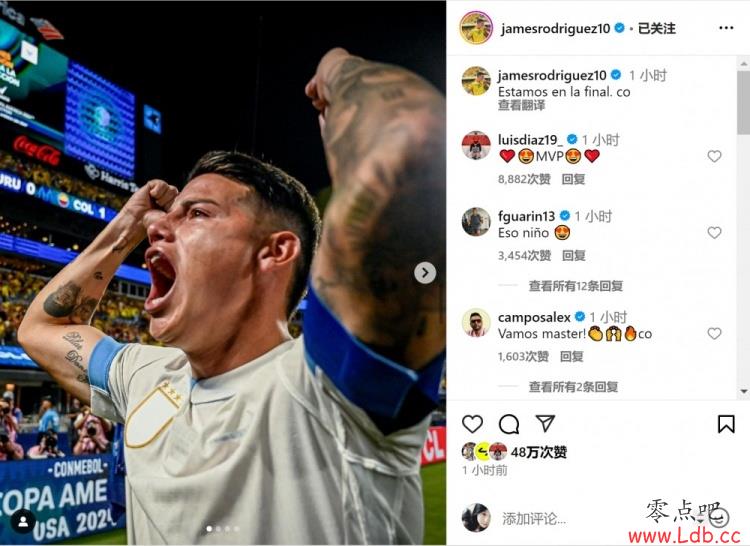Reply to fguarin13's comment
This screenshot has height=546, width=750.
click(x=573, y=255)
